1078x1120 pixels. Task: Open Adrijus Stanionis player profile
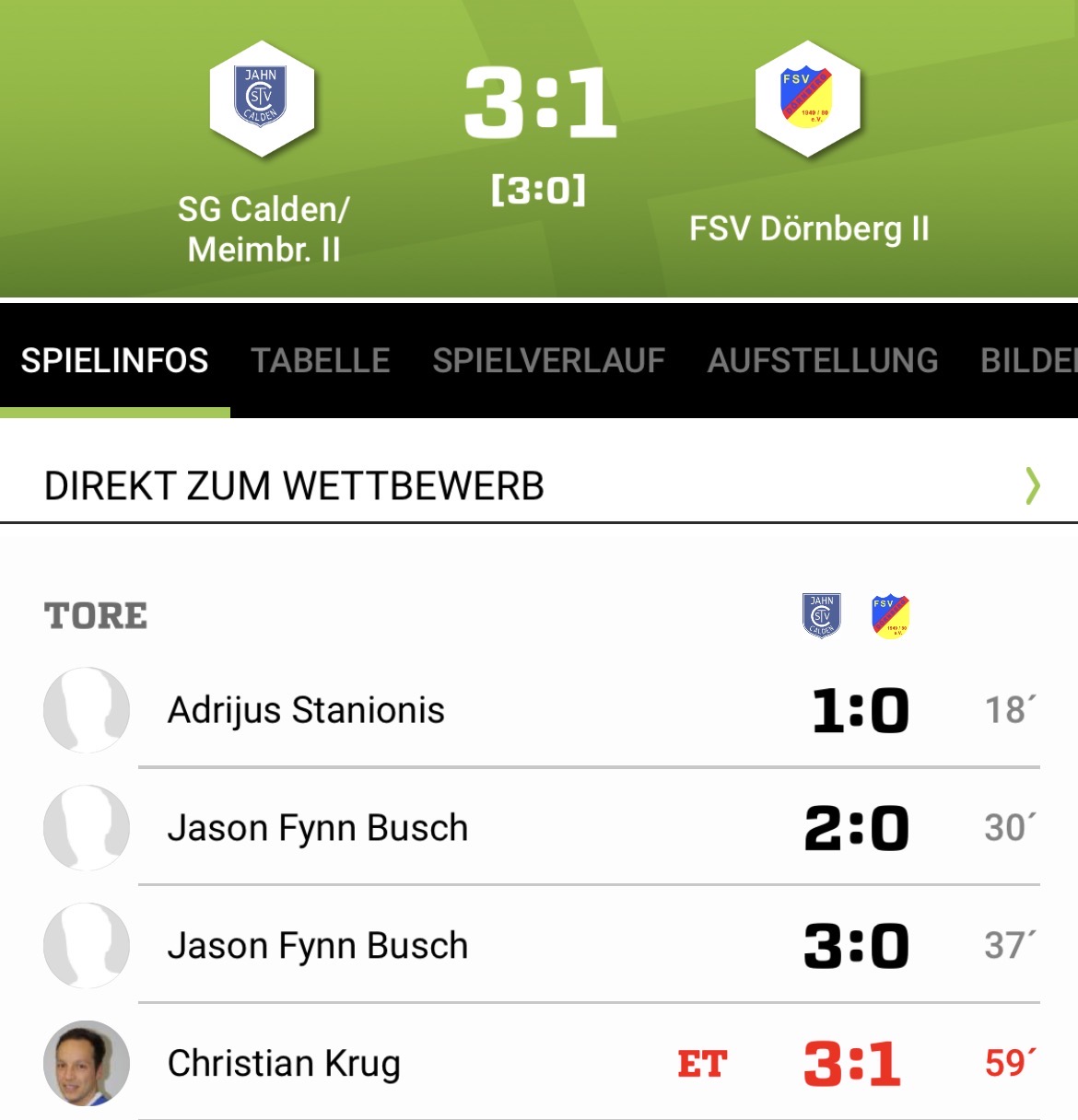pyautogui.click(x=306, y=710)
